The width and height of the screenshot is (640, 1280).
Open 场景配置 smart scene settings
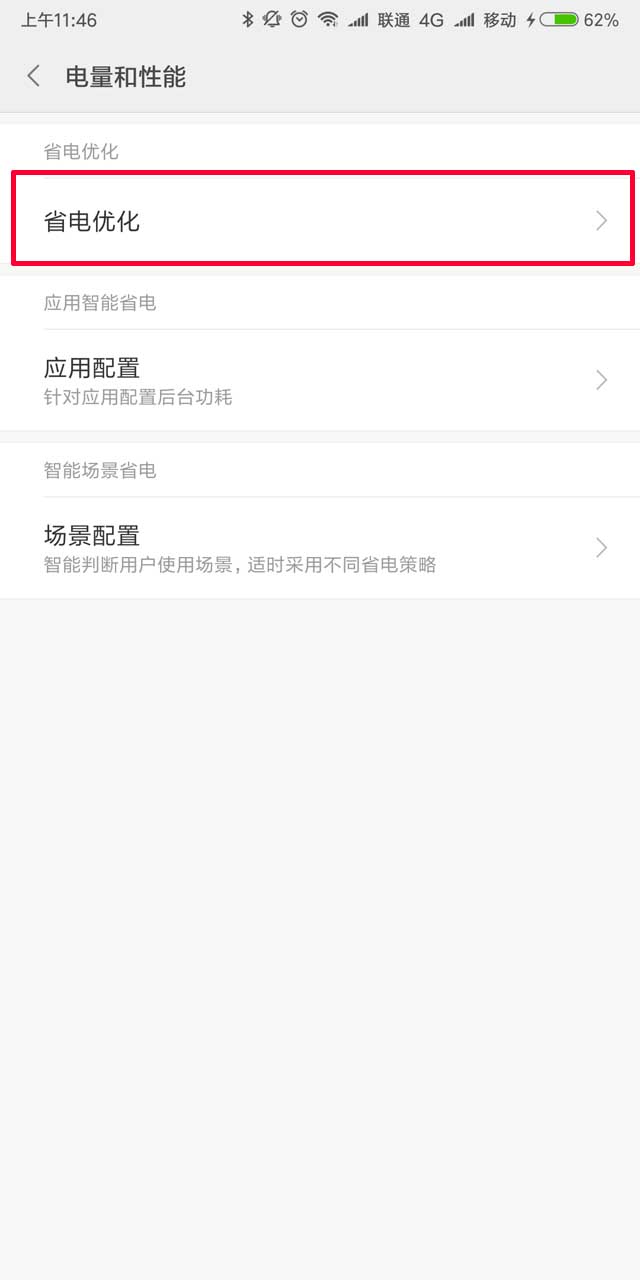click(x=320, y=548)
